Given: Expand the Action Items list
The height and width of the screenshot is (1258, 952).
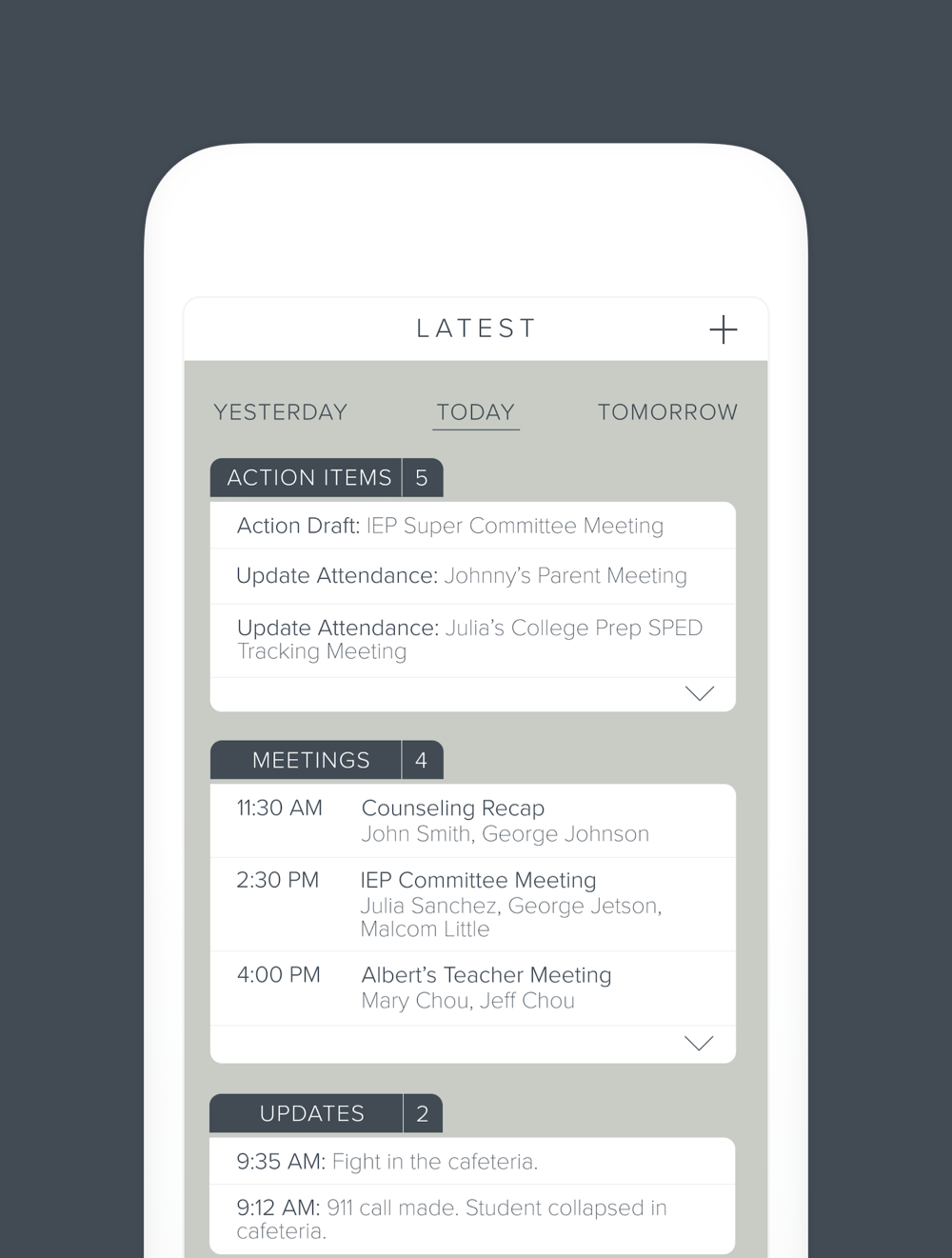Looking at the screenshot, I should 700,693.
